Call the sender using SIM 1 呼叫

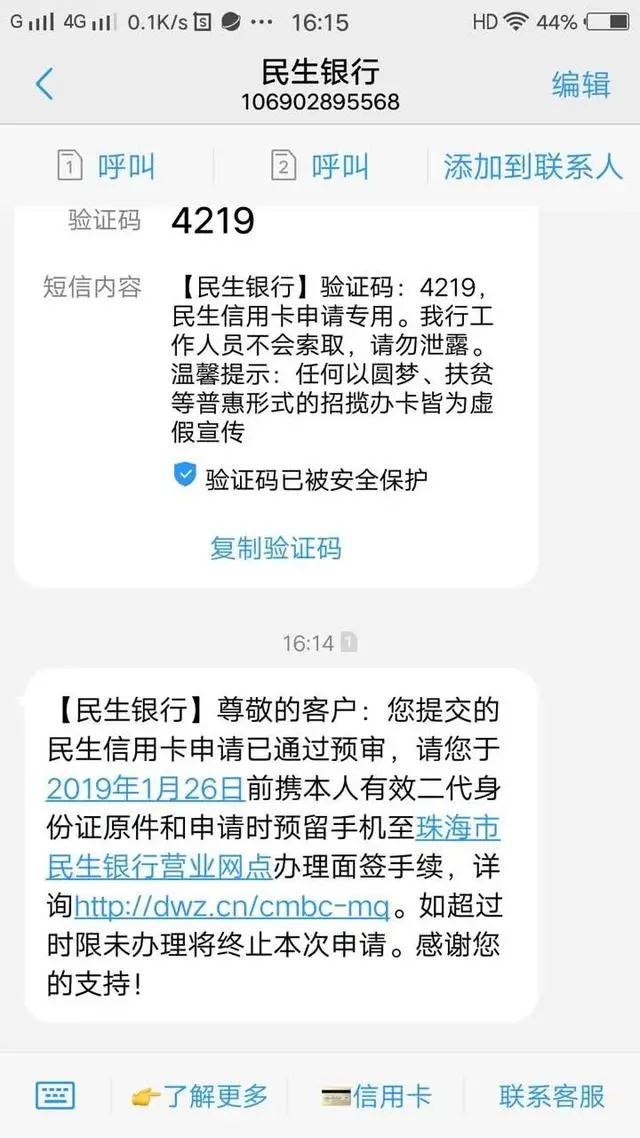106,167
